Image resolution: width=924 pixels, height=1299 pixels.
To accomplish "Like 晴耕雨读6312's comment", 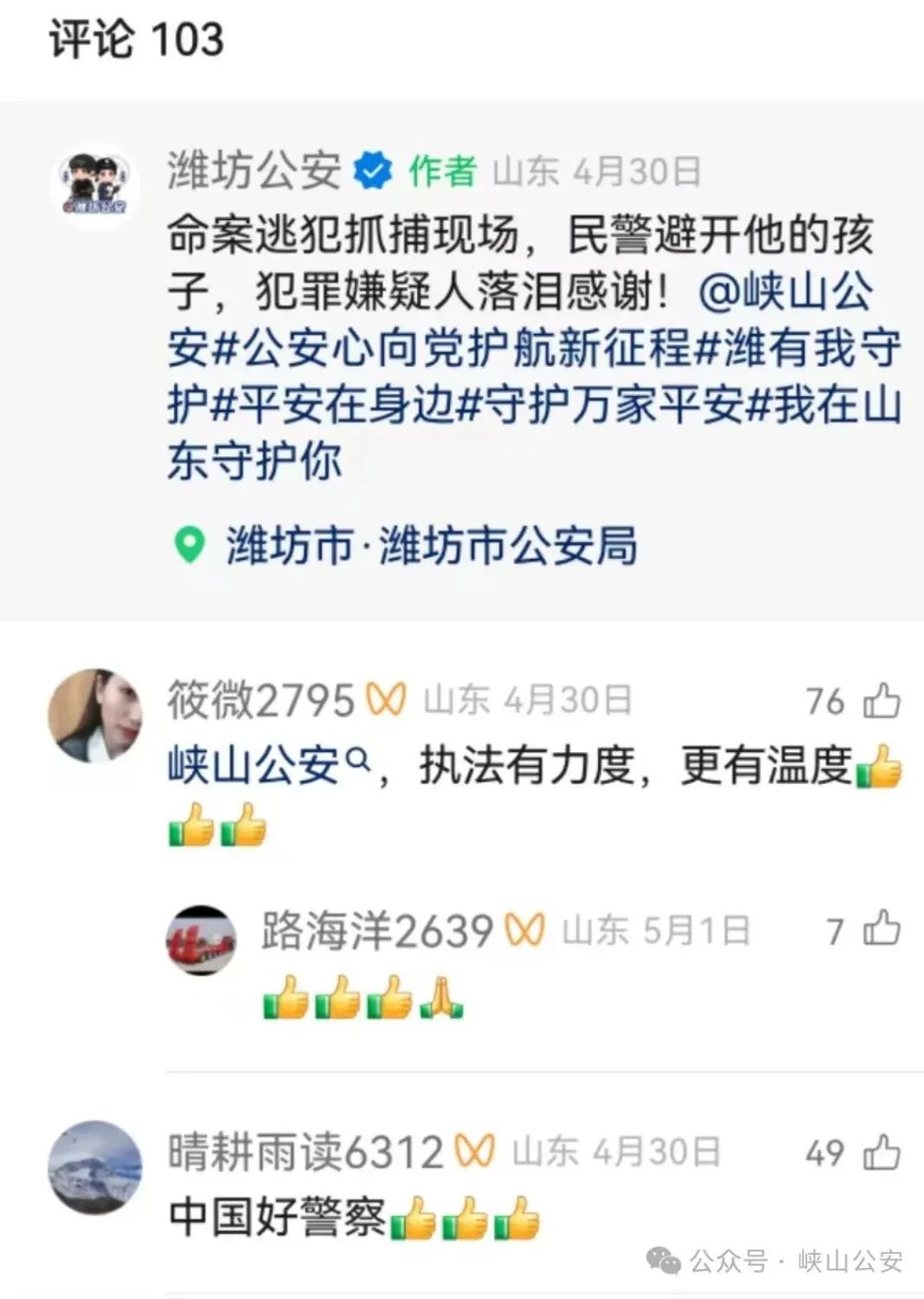I will pyautogui.click(x=882, y=1153).
